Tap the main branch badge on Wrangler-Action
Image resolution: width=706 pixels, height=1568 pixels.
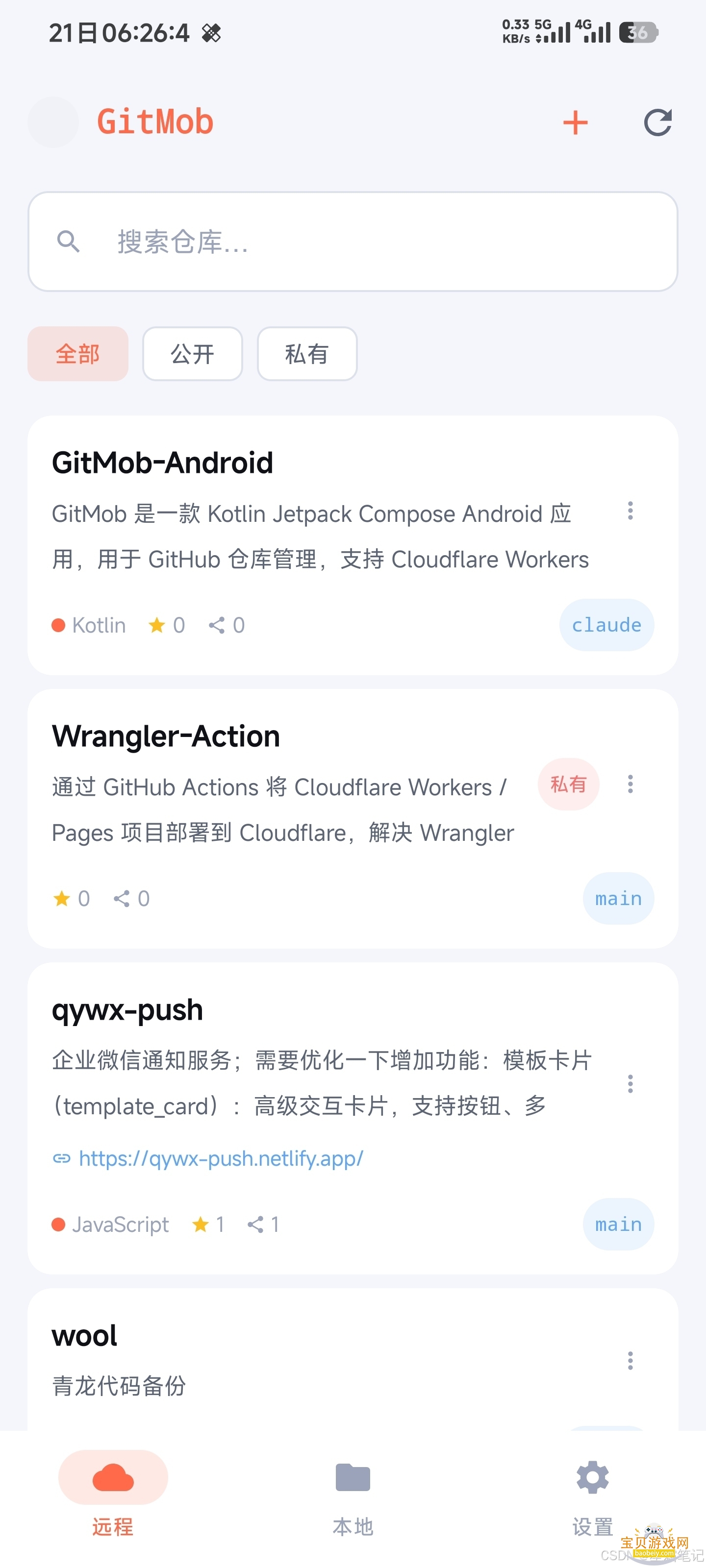click(x=618, y=898)
